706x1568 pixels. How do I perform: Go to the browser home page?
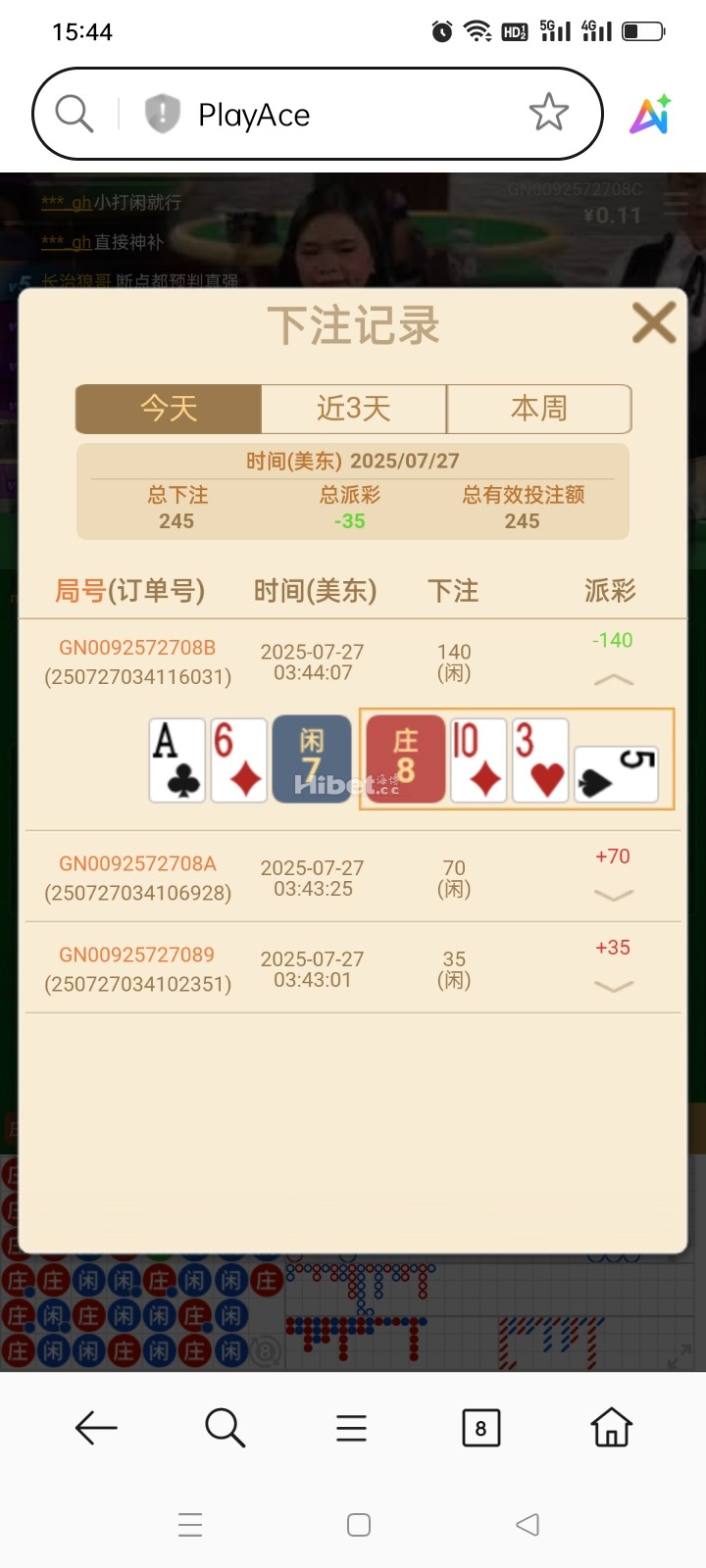(611, 1428)
